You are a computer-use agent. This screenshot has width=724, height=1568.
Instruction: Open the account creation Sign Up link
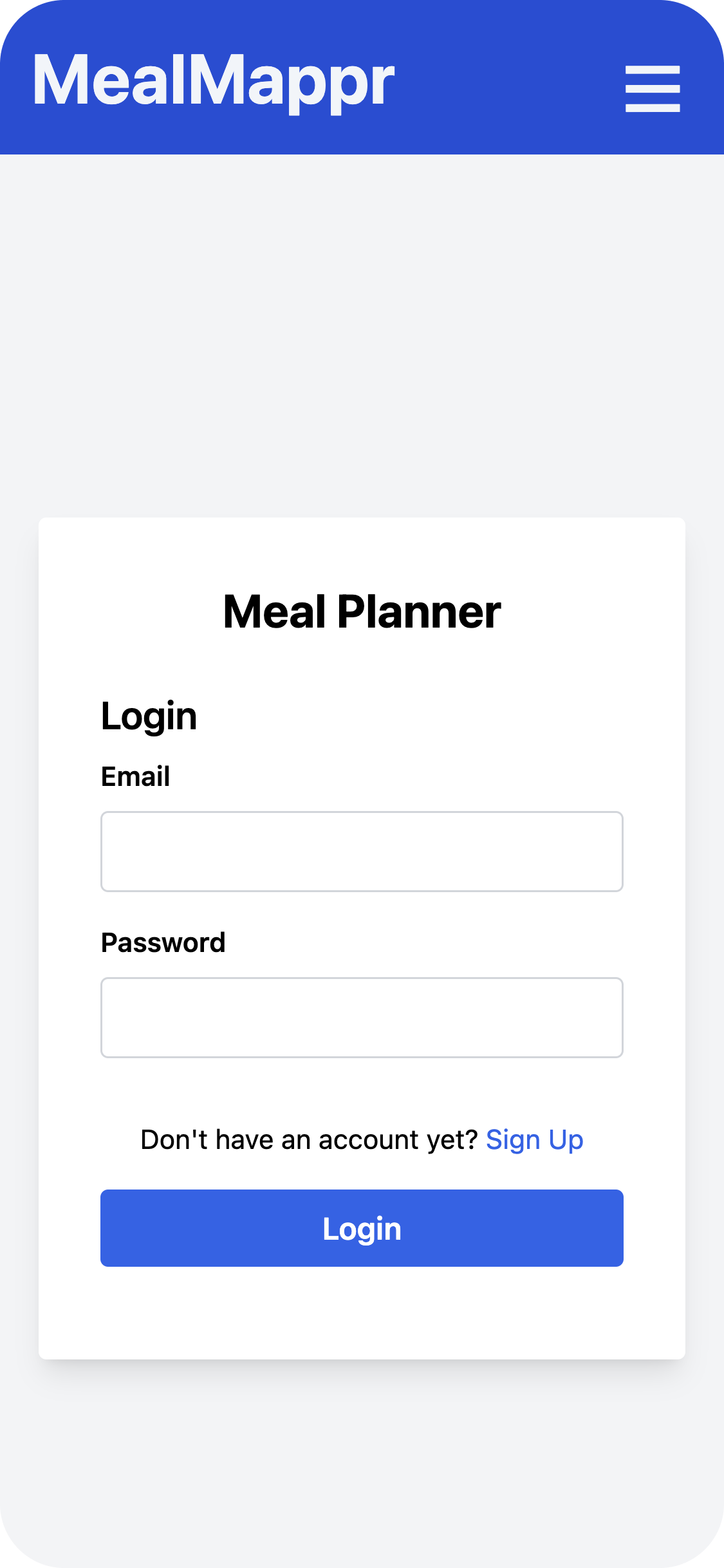pyautogui.click(x=534, y=1138)
